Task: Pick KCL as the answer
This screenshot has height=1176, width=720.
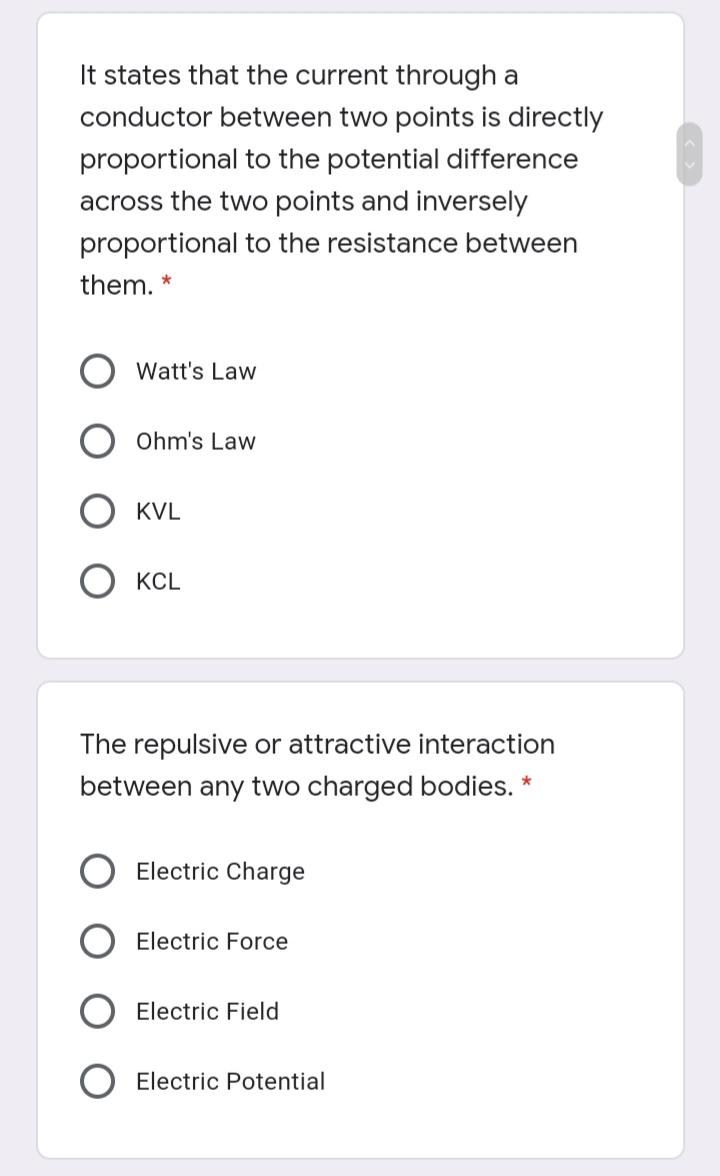Action: click(97, 582)
